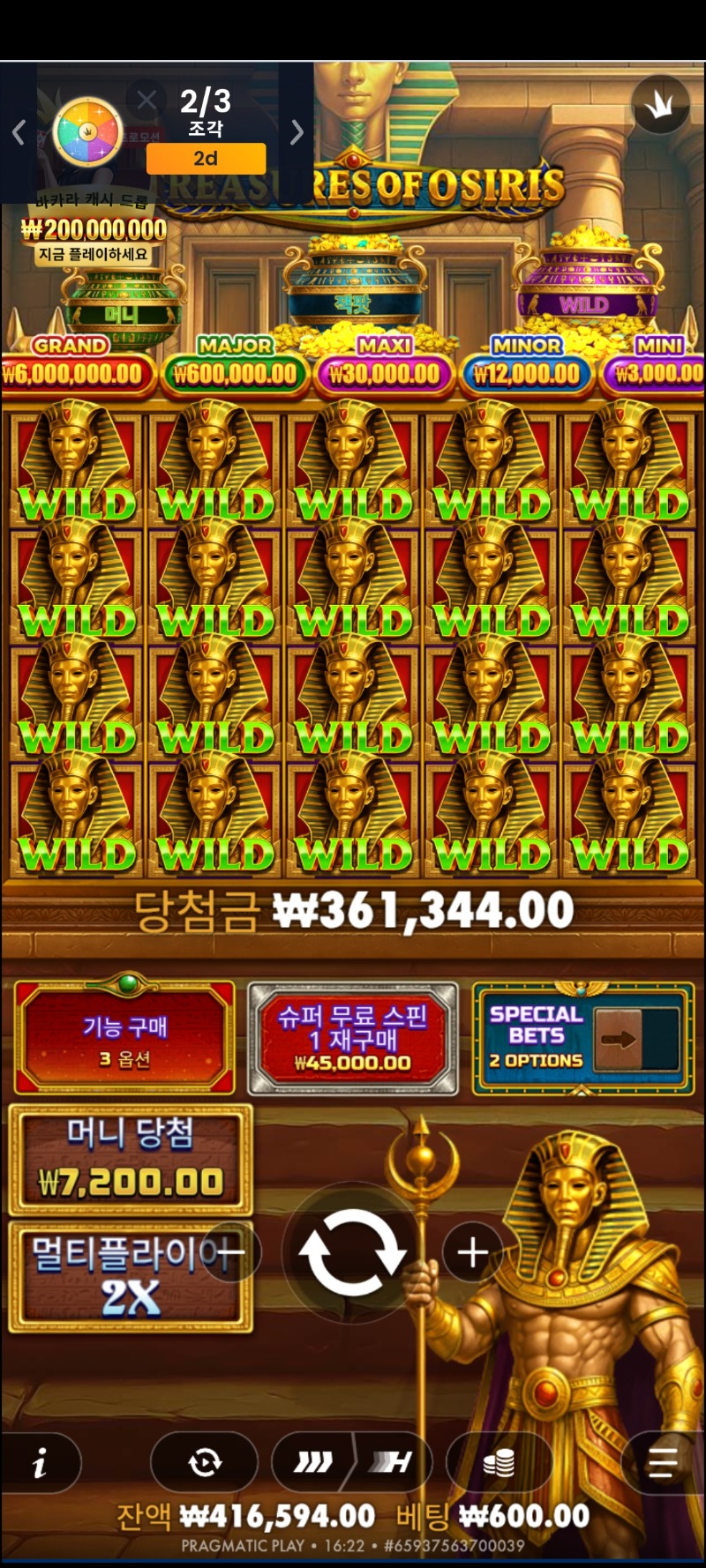
Task: Open the Special Bets options
Action: pos(582,1037)
